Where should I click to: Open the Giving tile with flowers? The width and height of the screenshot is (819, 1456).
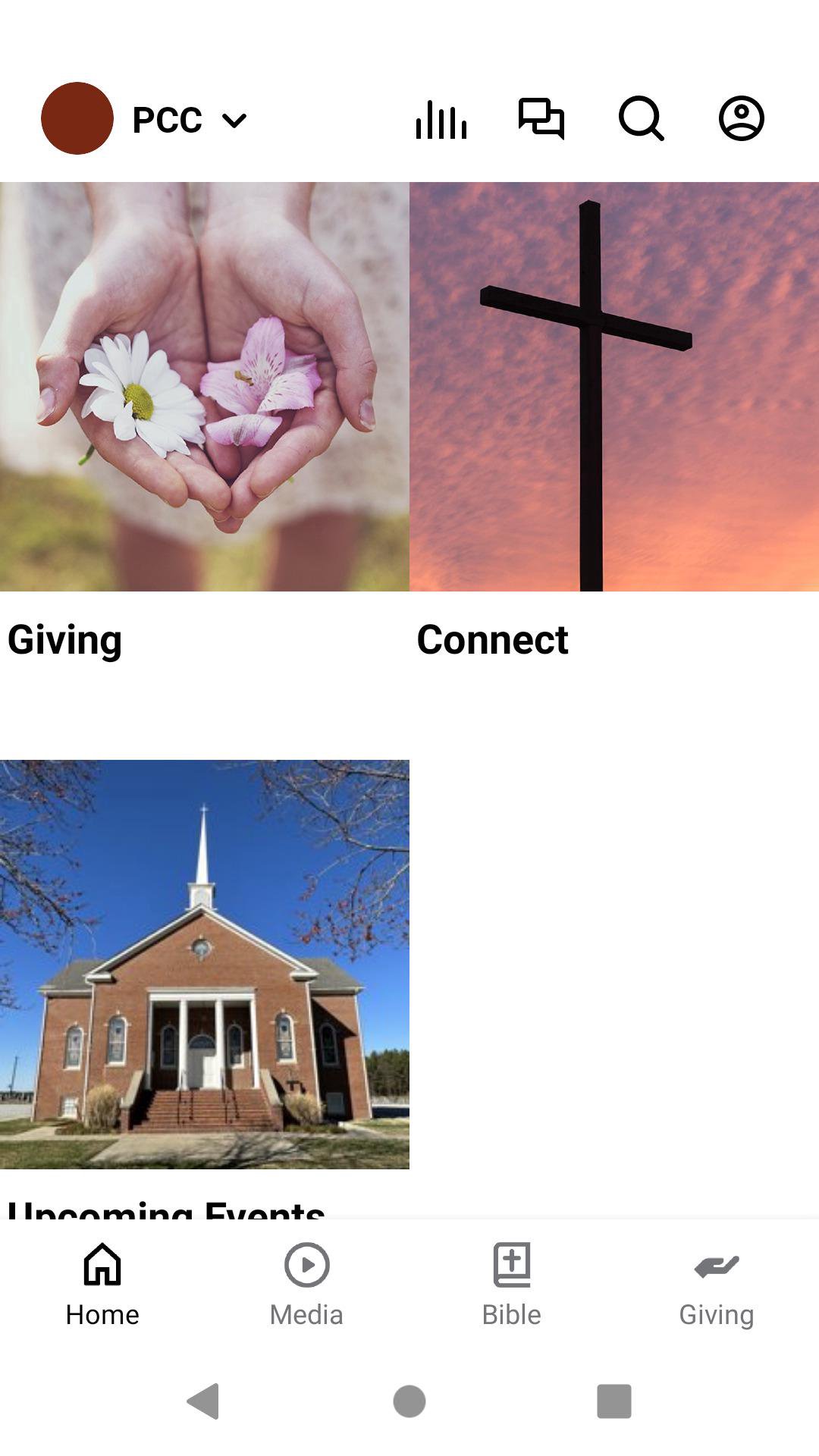point(205,387)
